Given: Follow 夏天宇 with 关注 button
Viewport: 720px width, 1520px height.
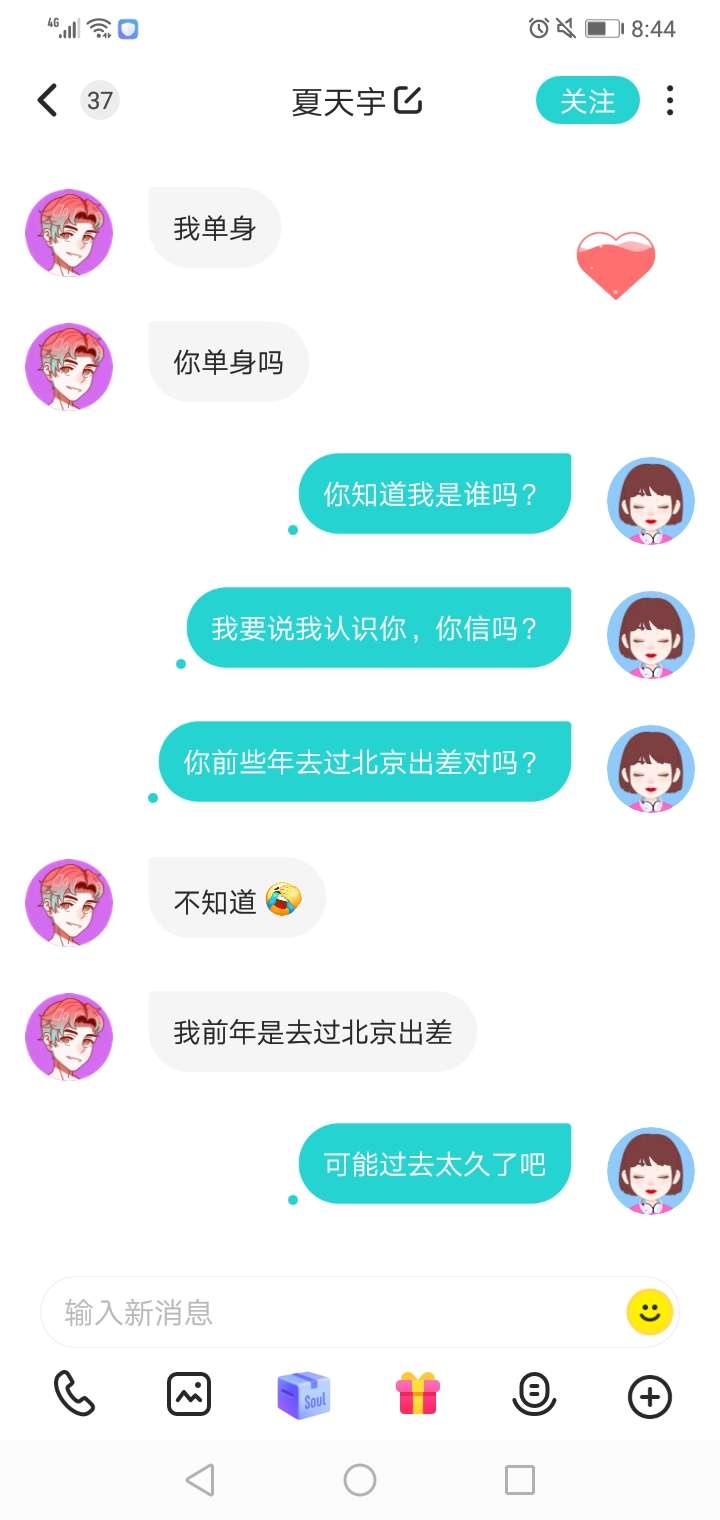Looking at the screenshot, I should [x=587, y=100].
